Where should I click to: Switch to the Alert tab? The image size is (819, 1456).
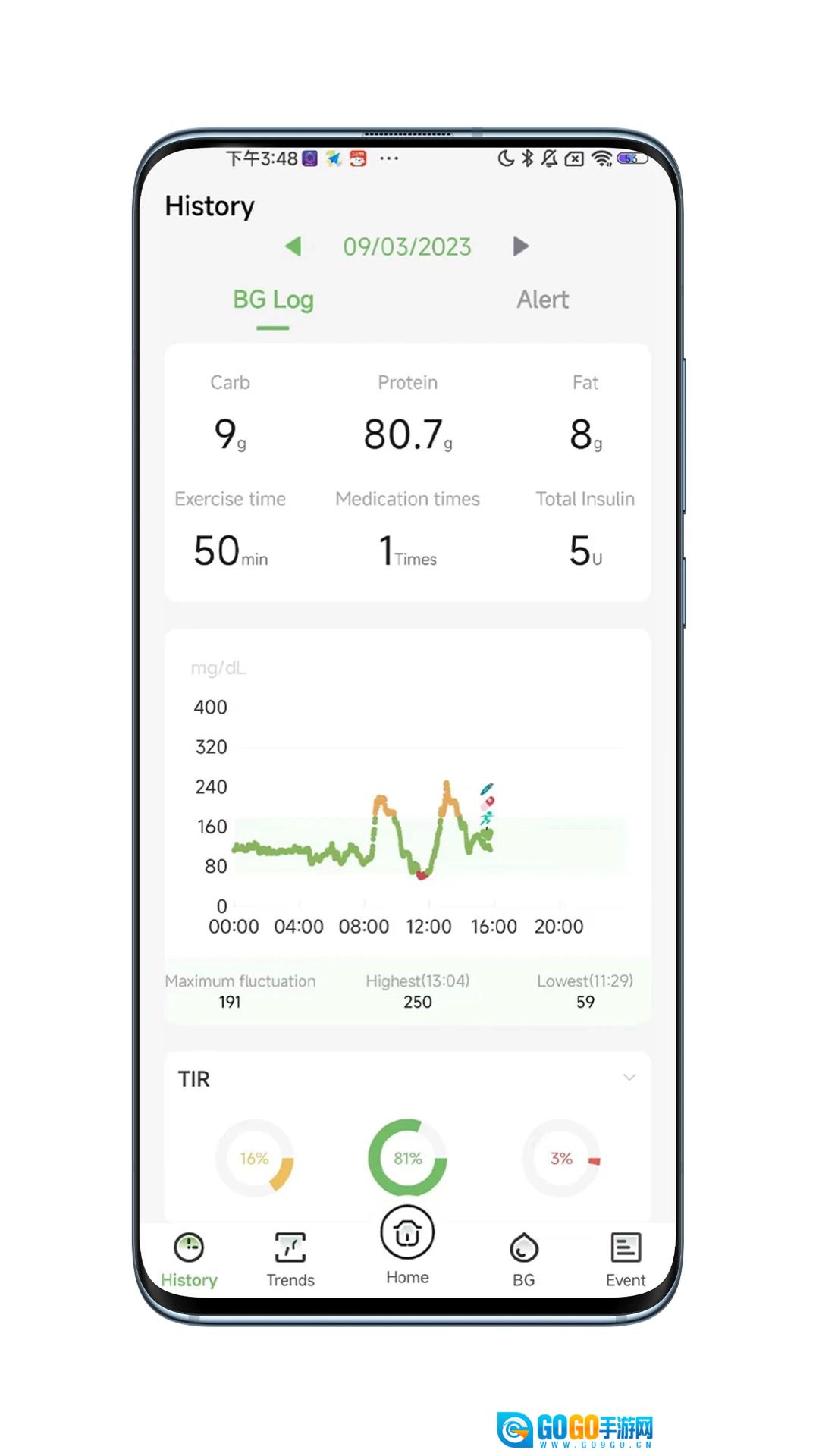point(543,300)
